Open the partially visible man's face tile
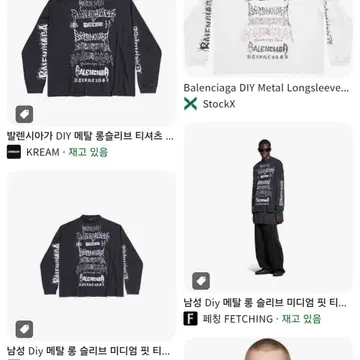This screenshot has width=360, height=360. 269,349
